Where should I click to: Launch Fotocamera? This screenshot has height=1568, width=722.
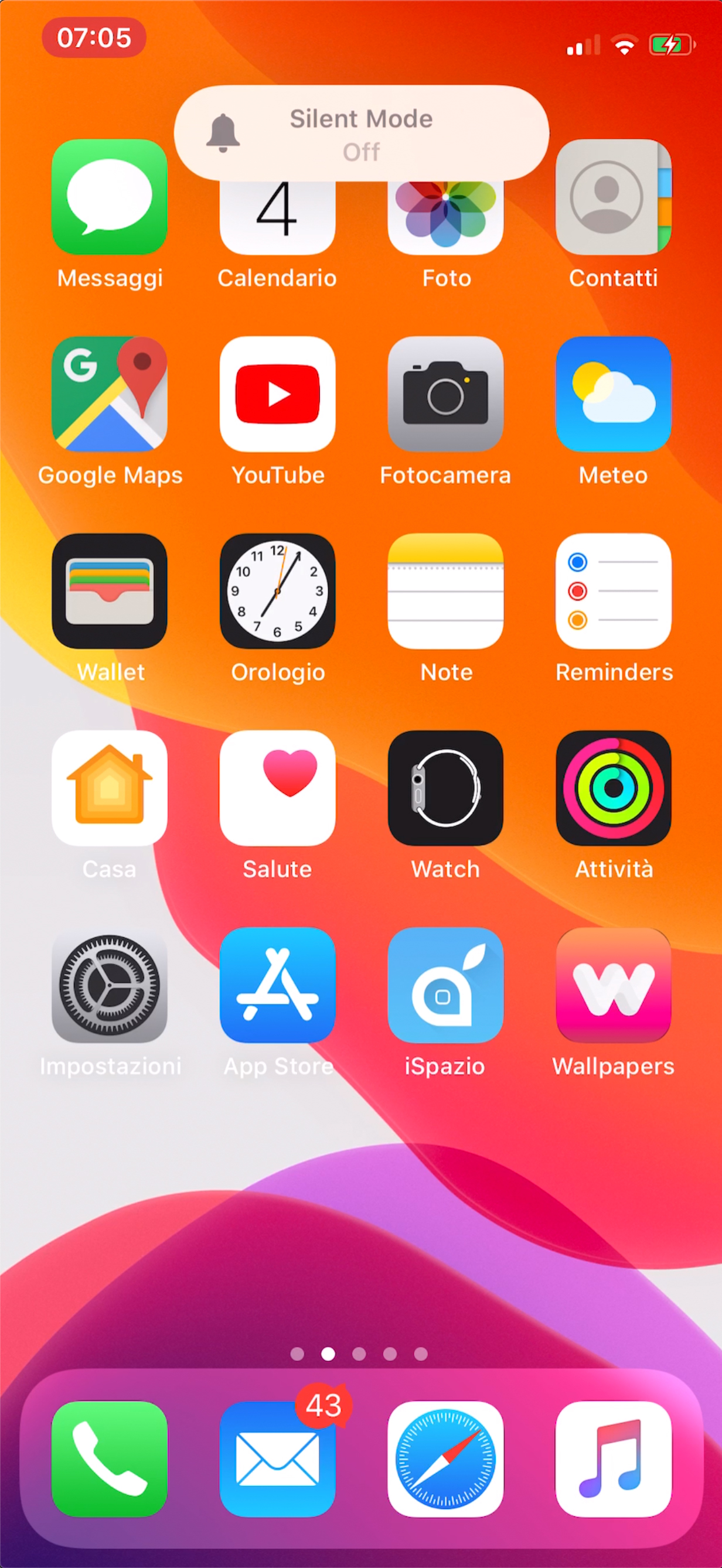(445, 394)
